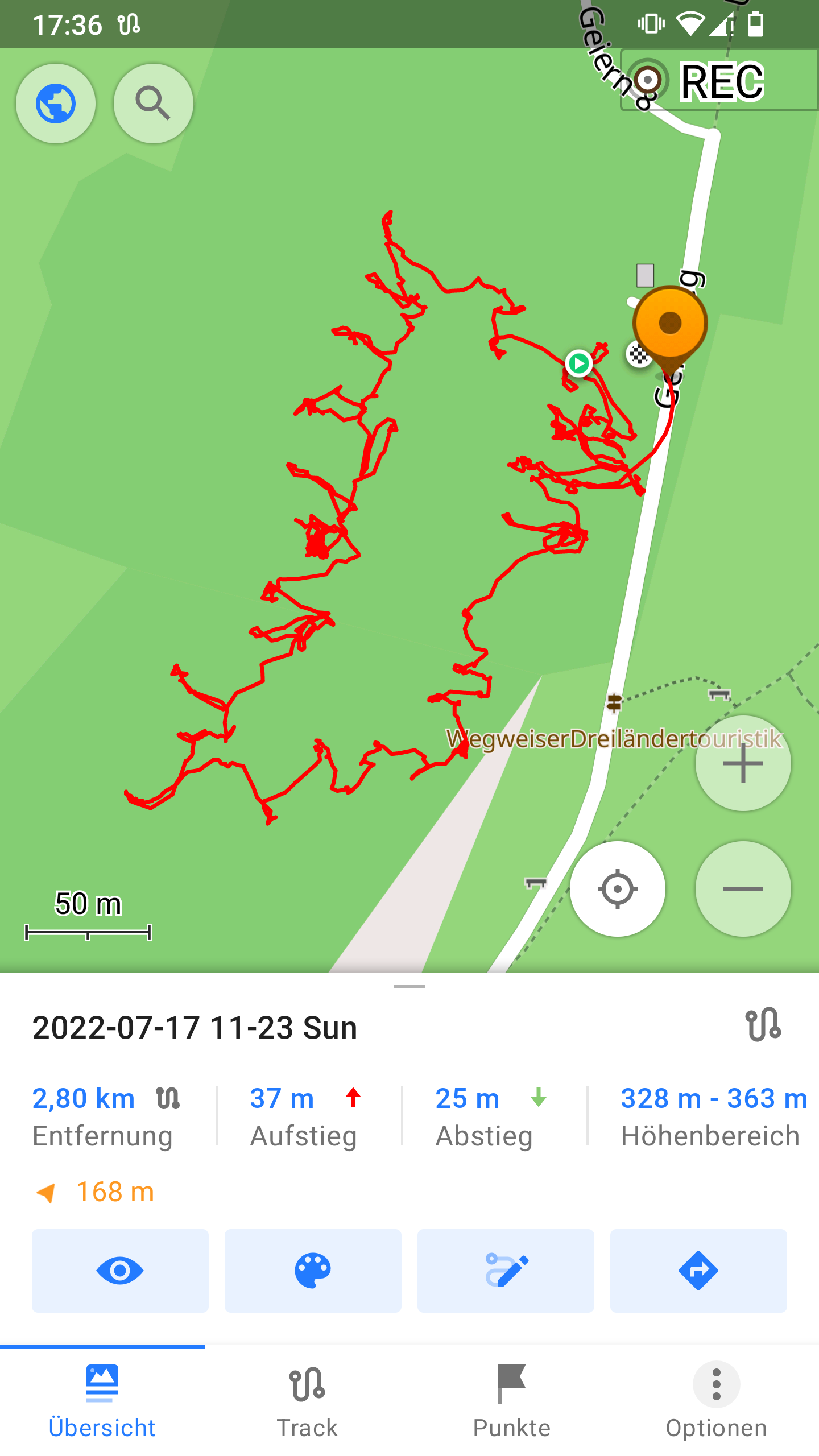Screen dimensions: 819x1456
Task: Switch to the Track tab
Action: coord(307,1400)
